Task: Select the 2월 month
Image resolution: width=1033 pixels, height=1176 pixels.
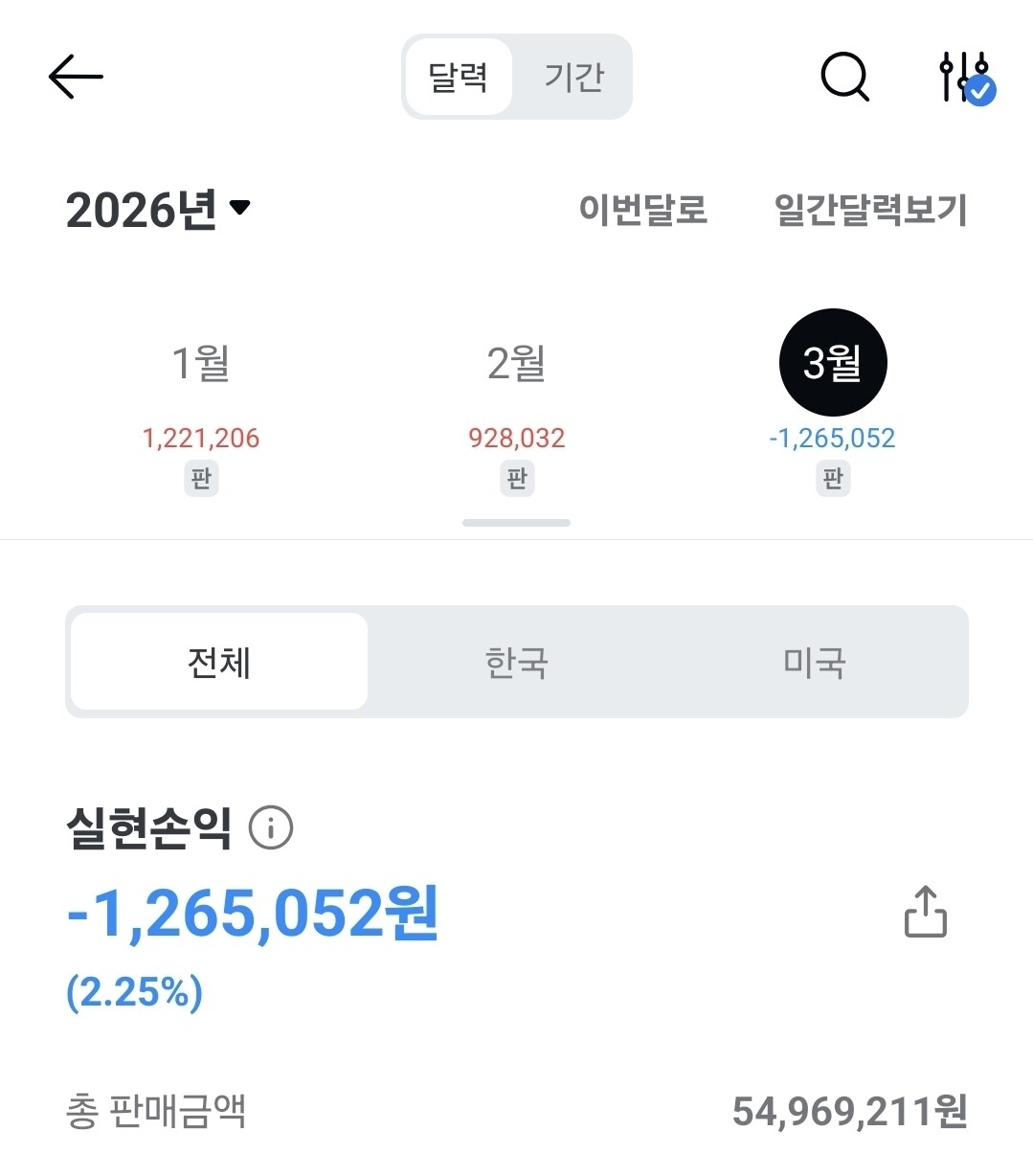Action: (x=516, y=364)
